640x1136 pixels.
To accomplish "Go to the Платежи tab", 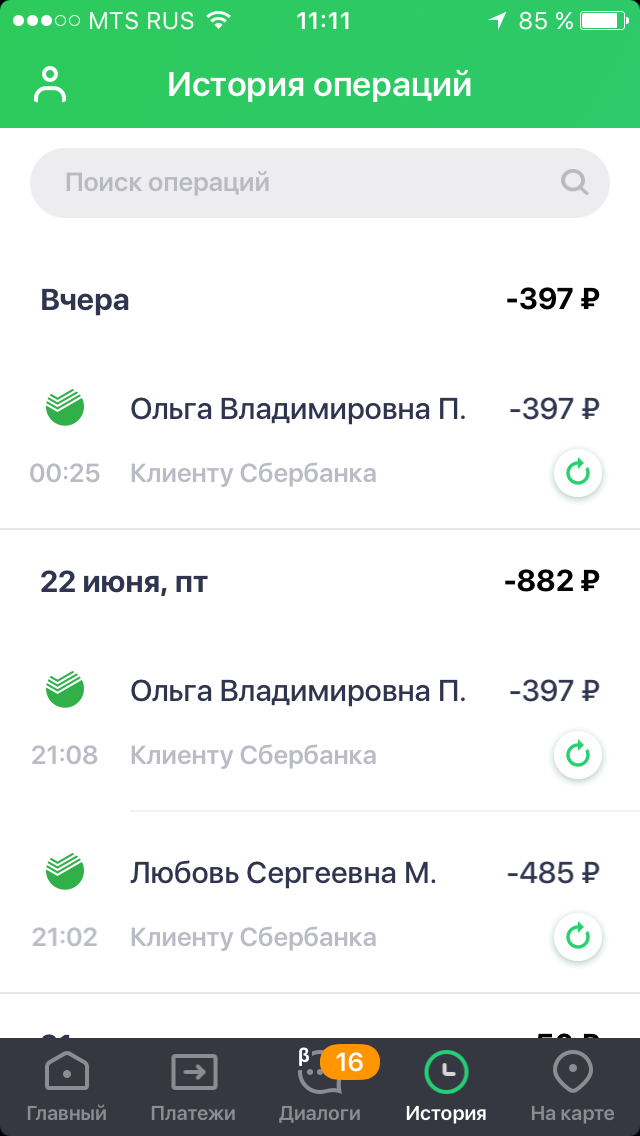I will point(193,1087).
